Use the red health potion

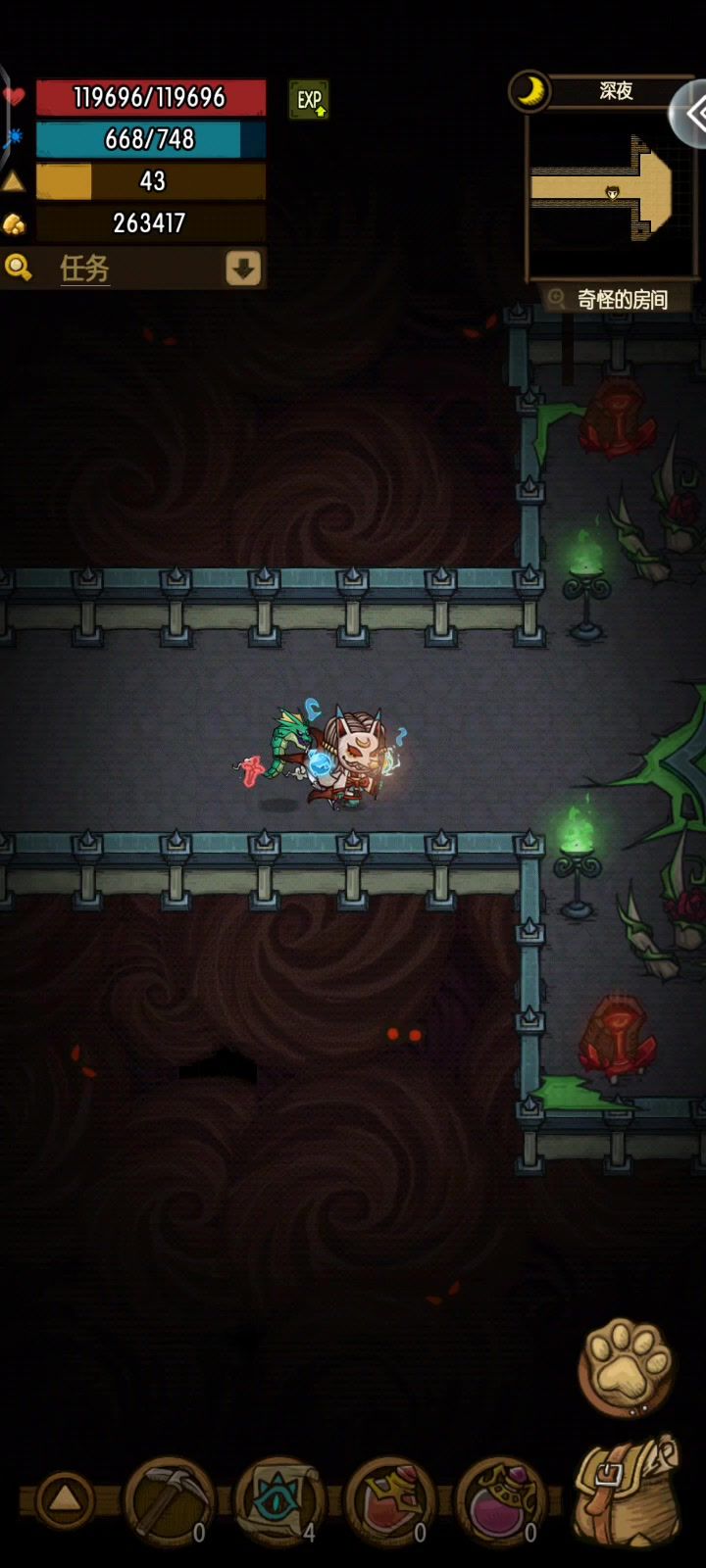click(x=390, y=1499)
